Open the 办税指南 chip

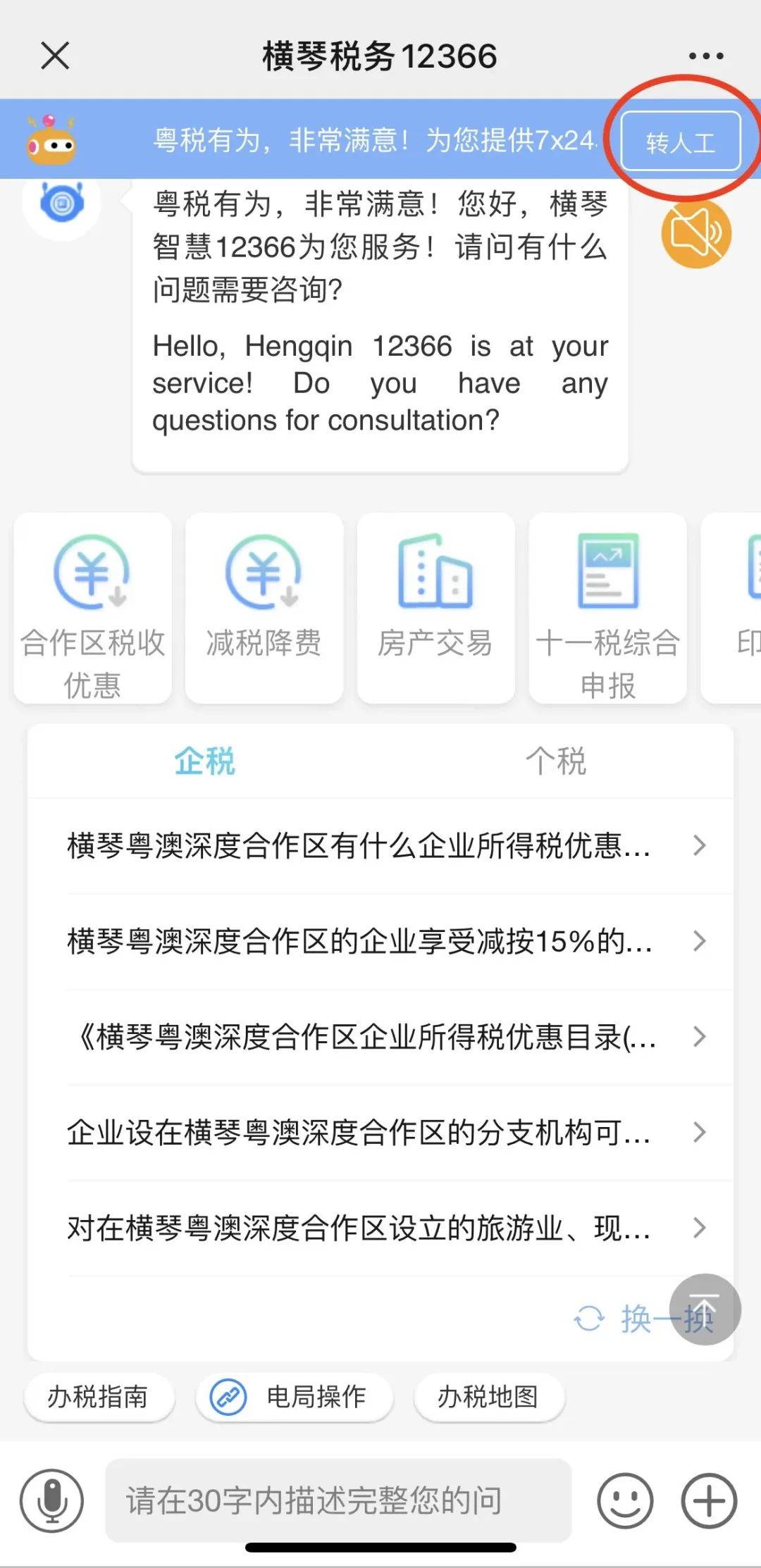[98, 1396]
